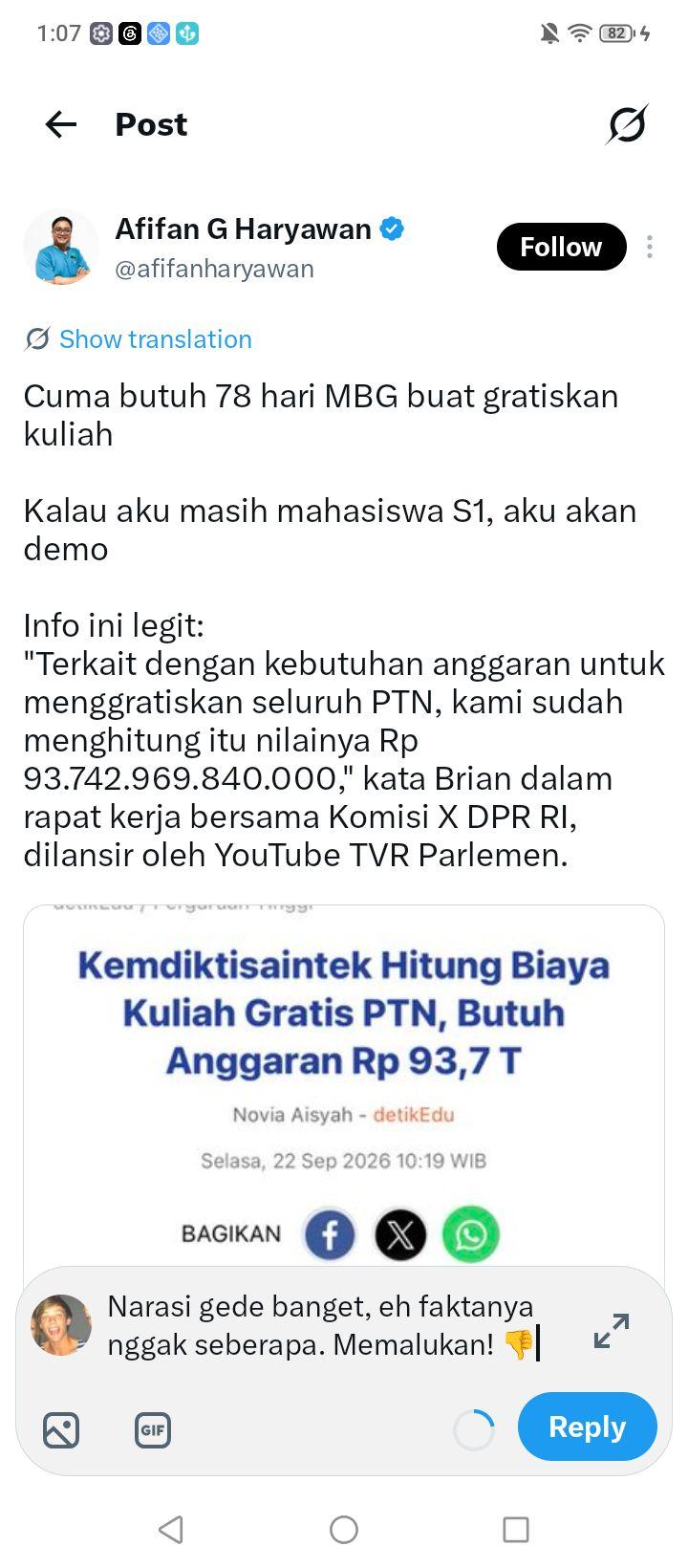Go back from the Post screen
688x1568 pixels.
click(61, 124)
